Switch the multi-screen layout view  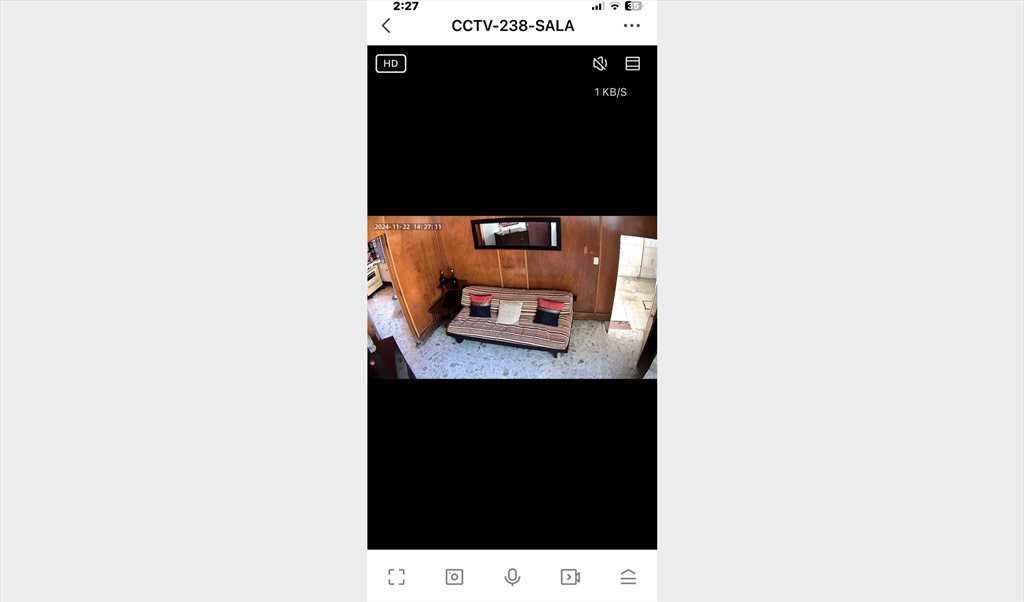point(632,64)
